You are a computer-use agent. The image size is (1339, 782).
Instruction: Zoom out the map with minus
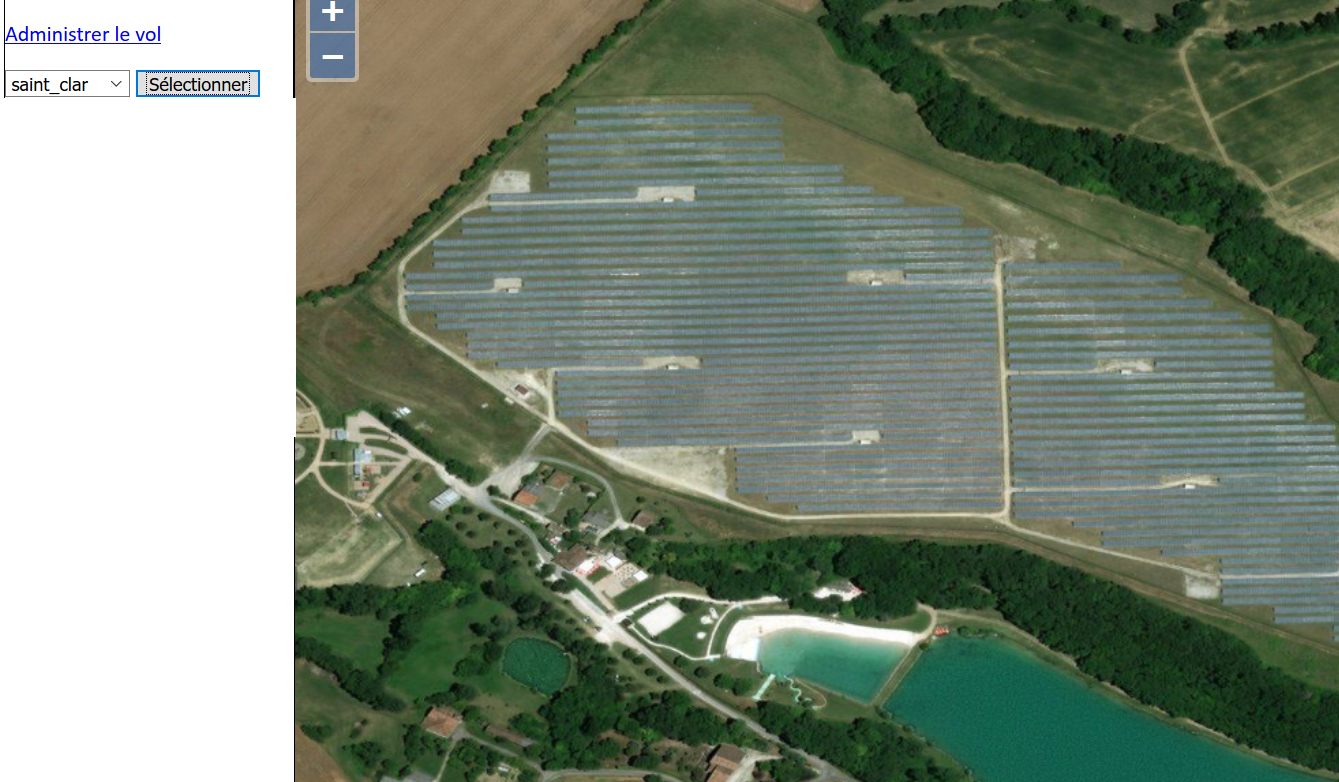click(x=333, y=57)
